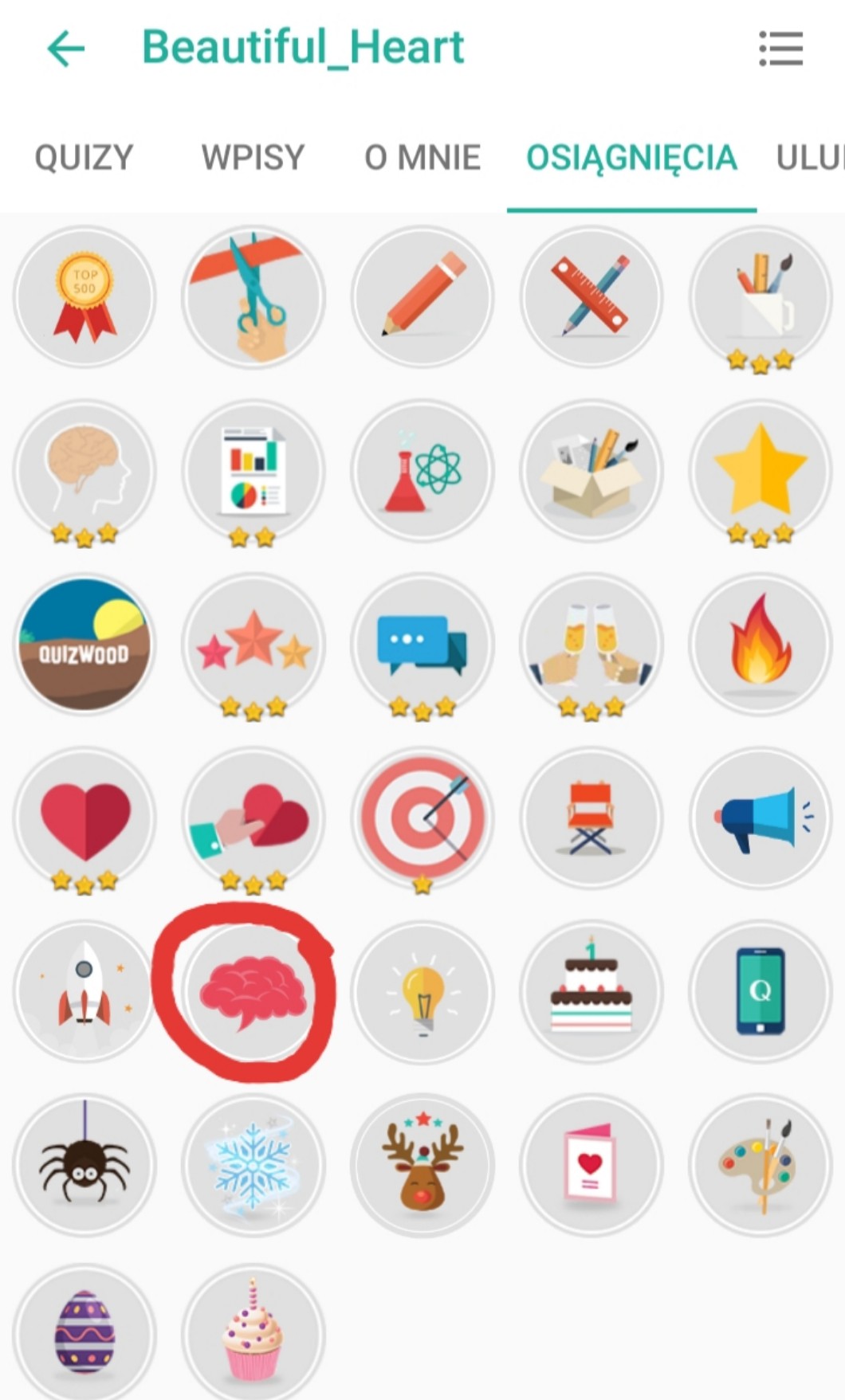
Task: View the megaphone achievement badge
Action: point(760,818)
